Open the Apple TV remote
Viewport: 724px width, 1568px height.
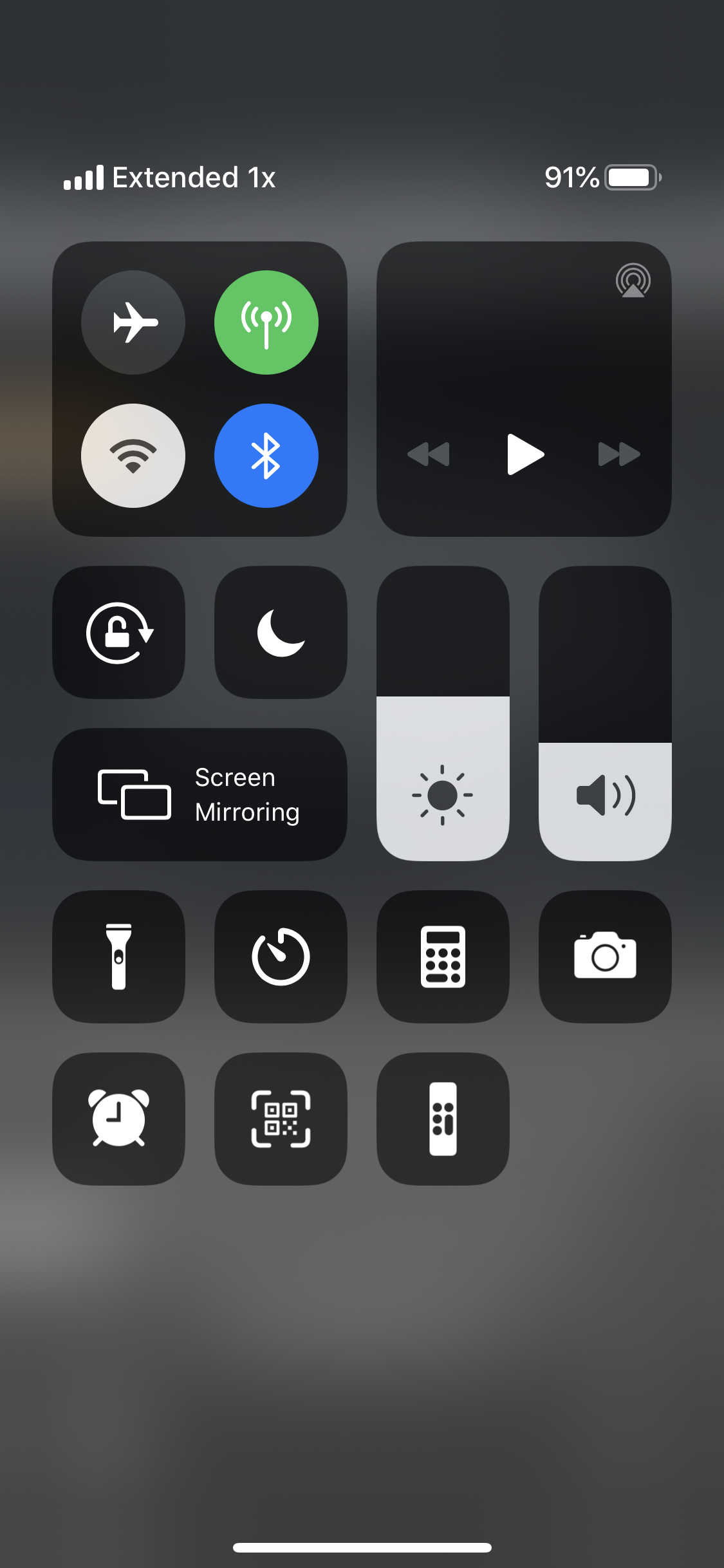pos(443,1119)
